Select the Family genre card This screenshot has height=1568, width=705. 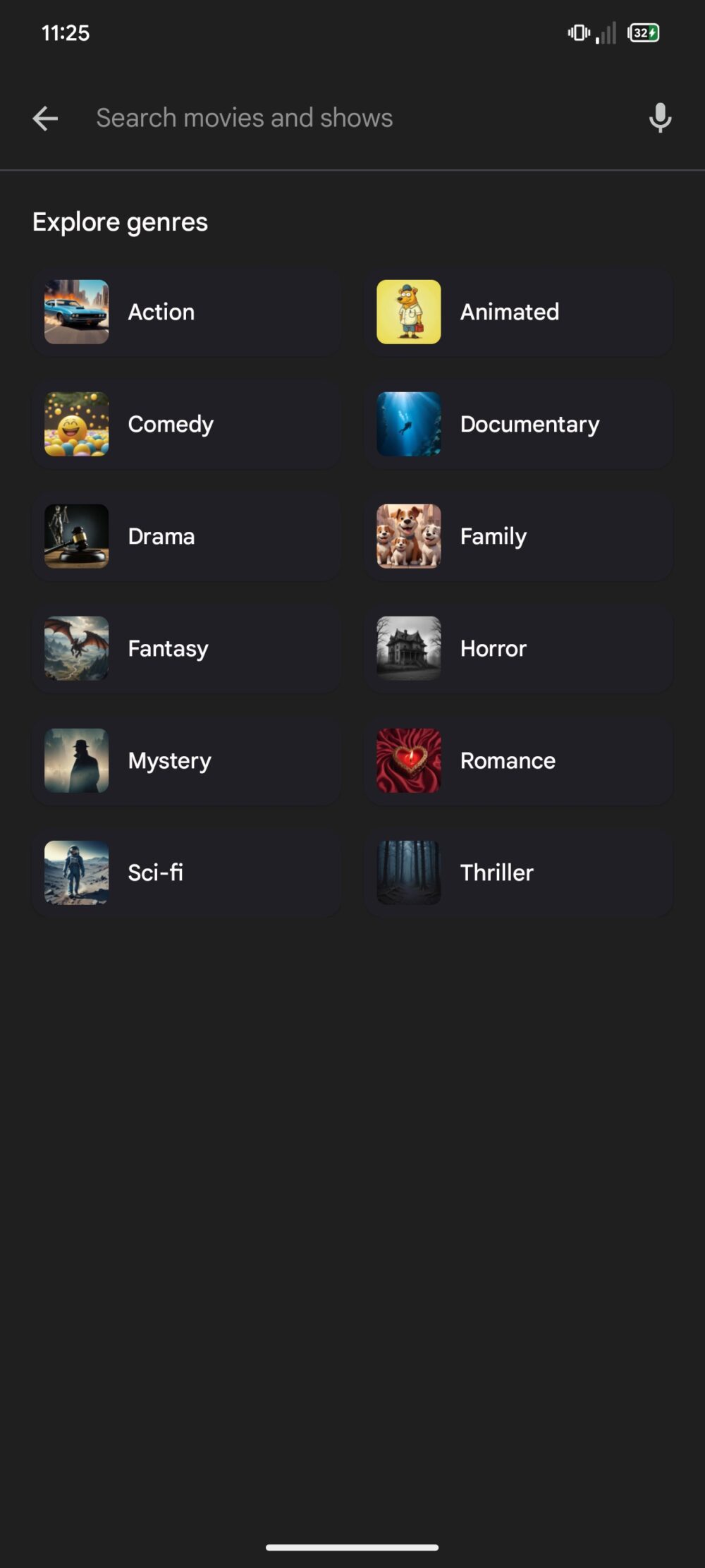pos(519,536)
